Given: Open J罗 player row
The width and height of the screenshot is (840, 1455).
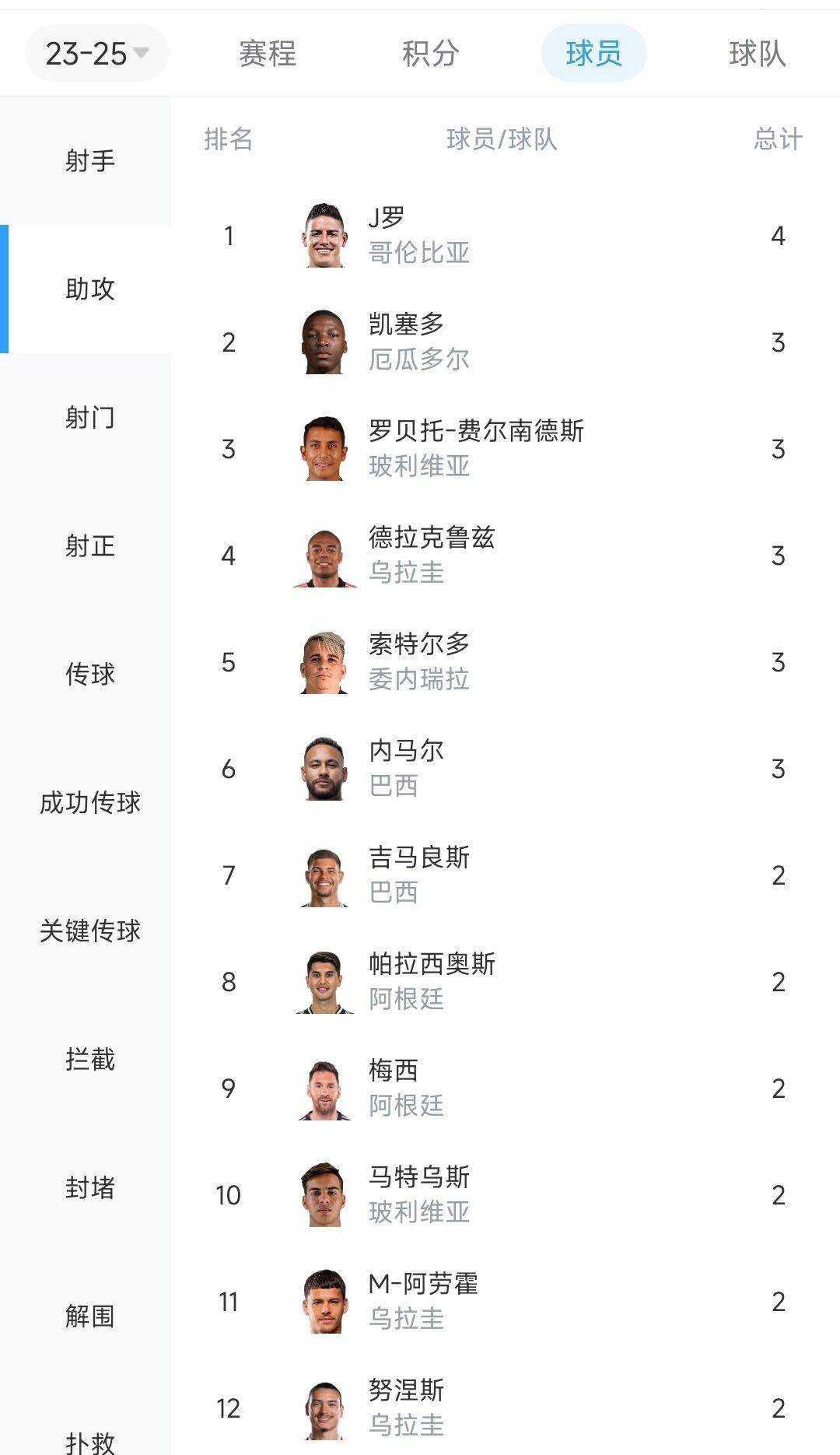Looking at the screenshot, I should pyautogui.click(x=502, y=236).
